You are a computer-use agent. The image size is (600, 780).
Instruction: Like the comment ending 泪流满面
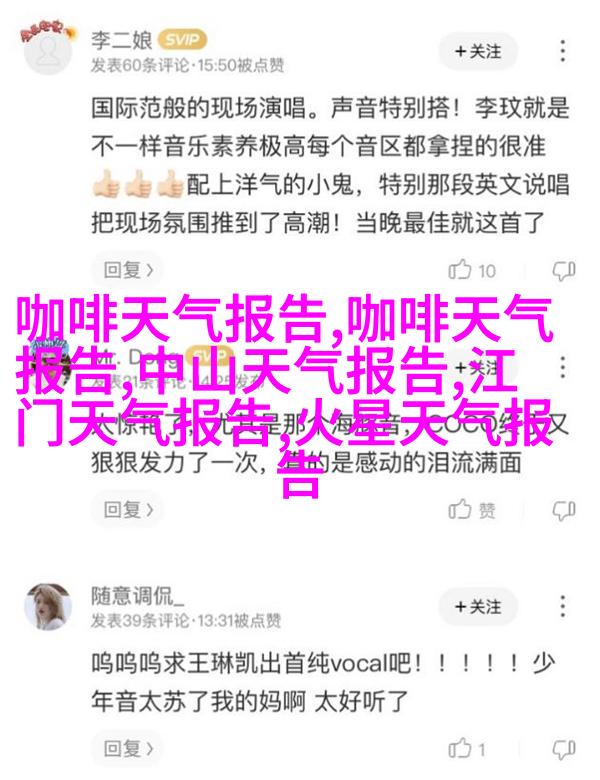[x=473, y=510]
